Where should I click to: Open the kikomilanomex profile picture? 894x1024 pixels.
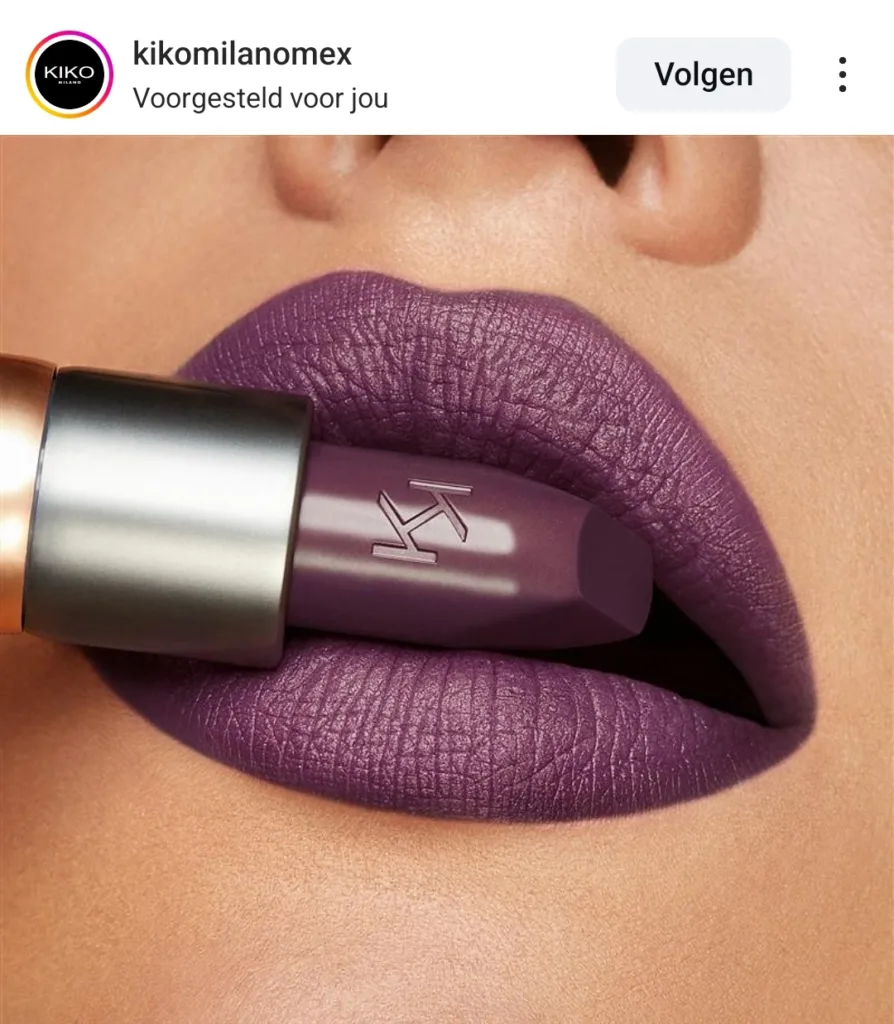click(x=69, y=75)
